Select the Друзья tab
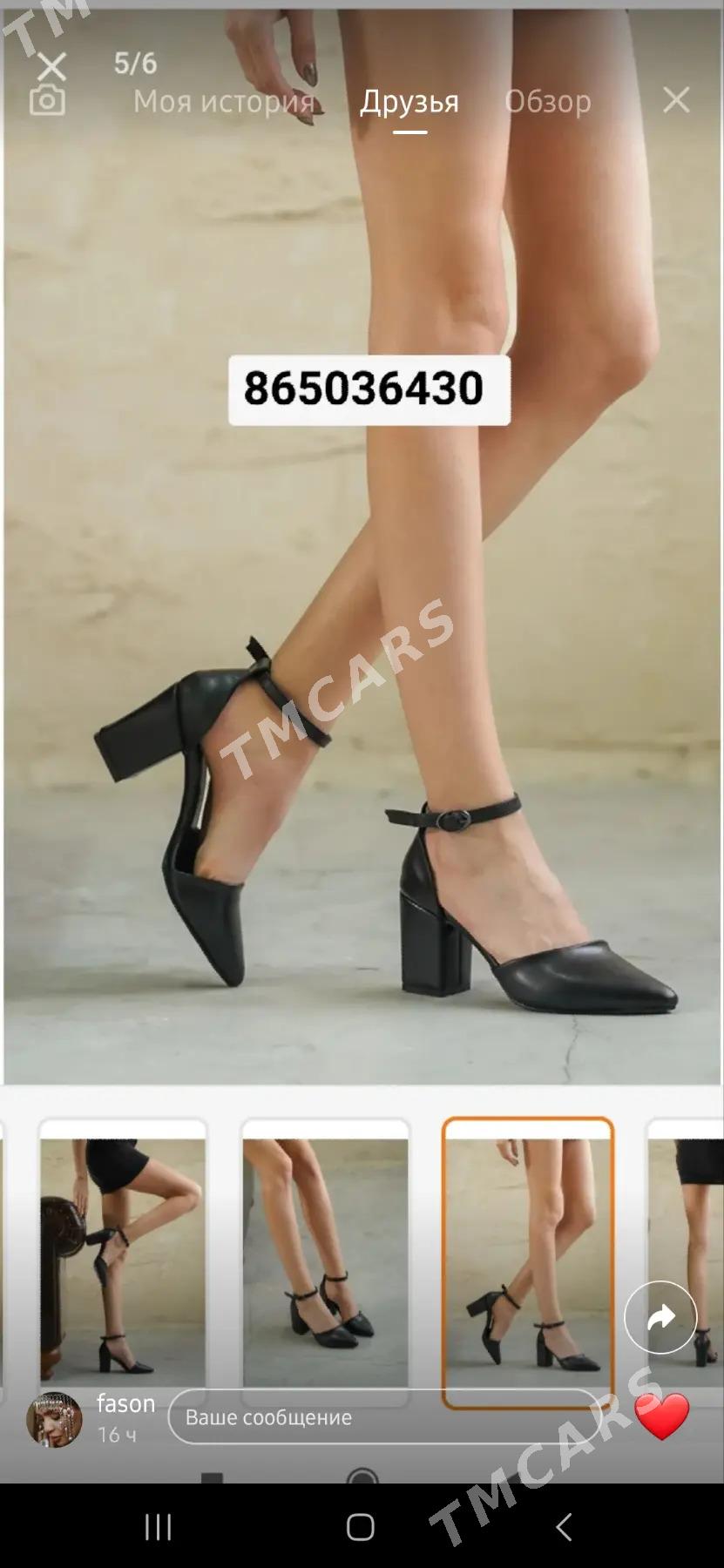Viewport: 724px width, 1568px height. 409,102
